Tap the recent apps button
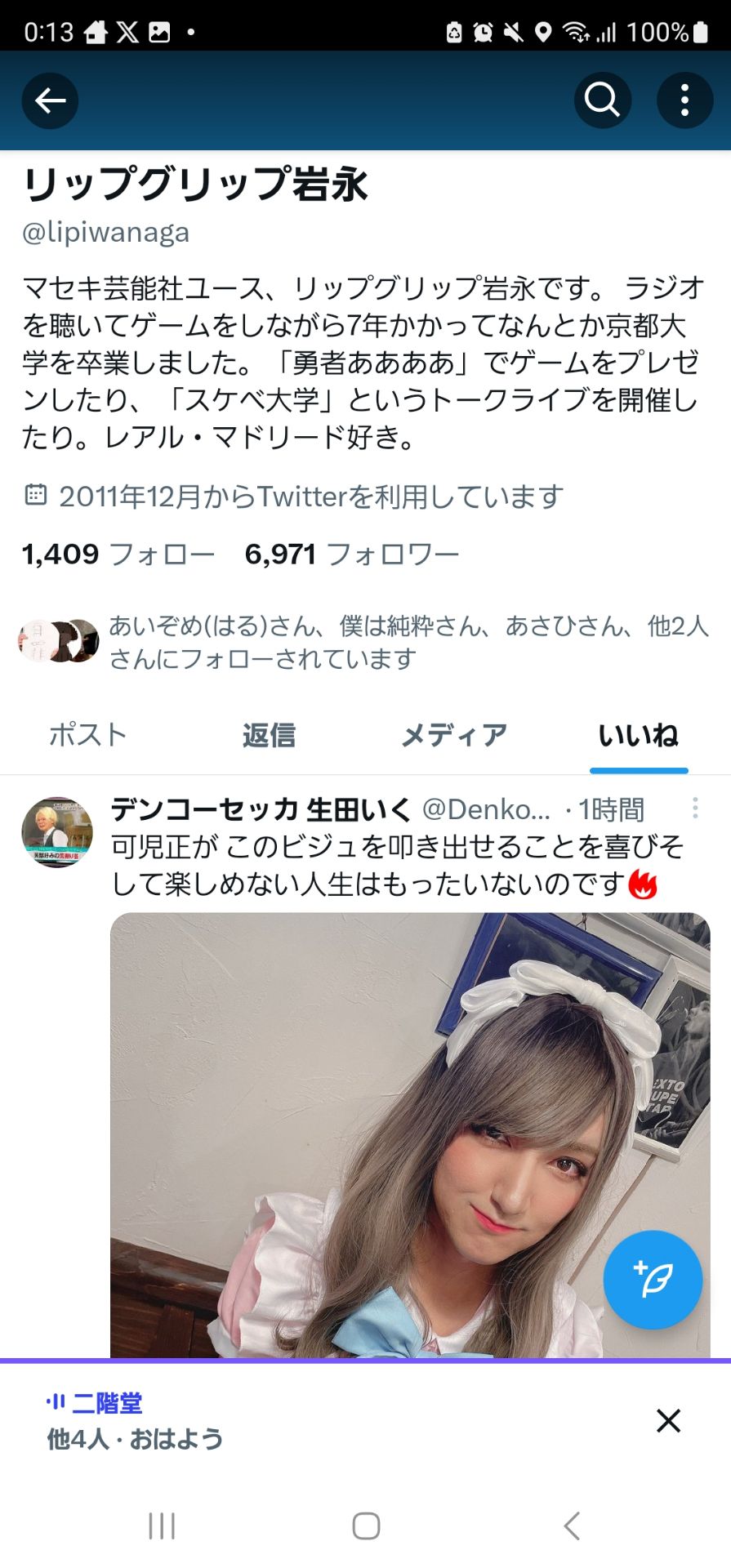731x1568 pixels. pos(161,1525)
